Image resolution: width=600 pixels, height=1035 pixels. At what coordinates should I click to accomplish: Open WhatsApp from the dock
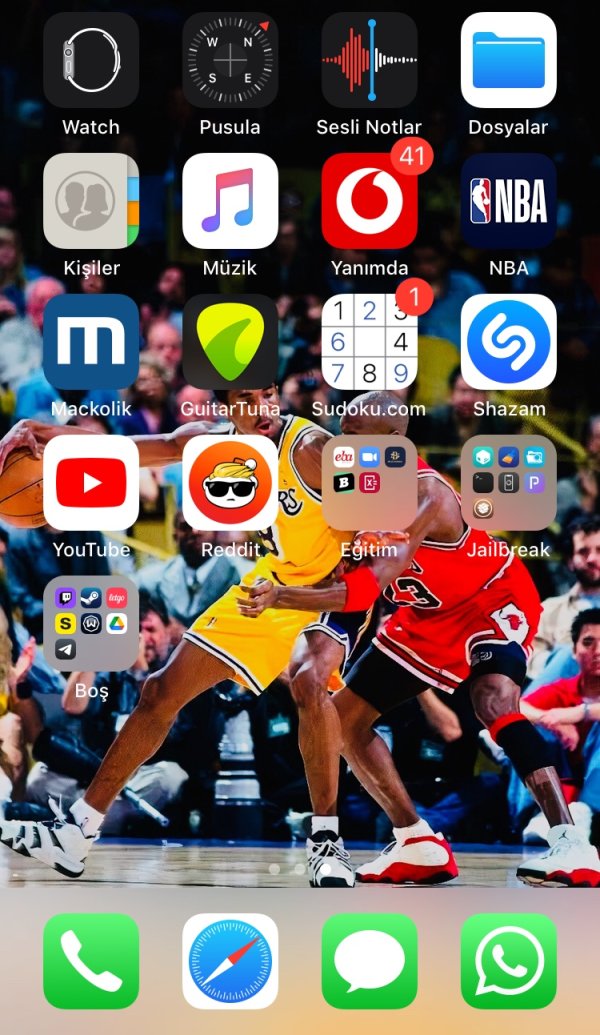508,961
